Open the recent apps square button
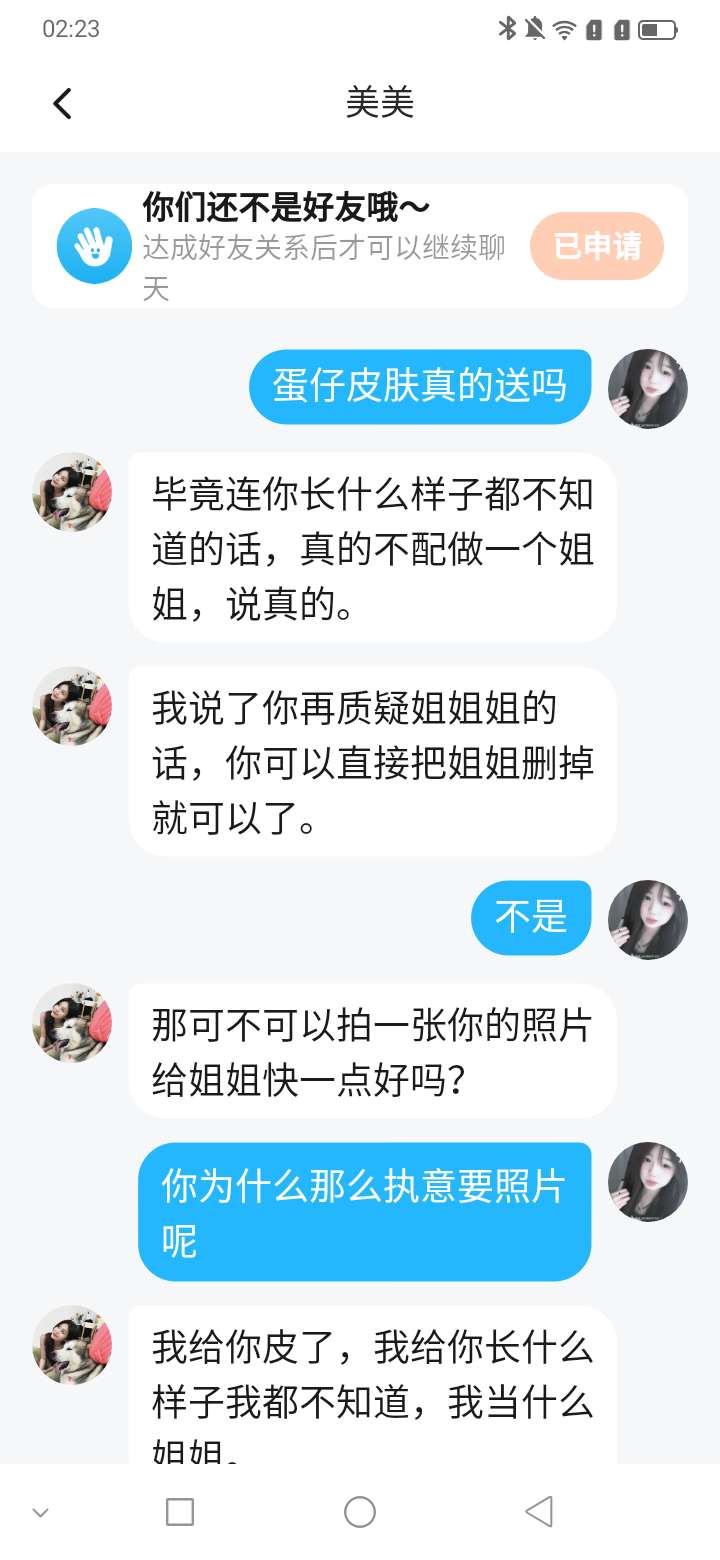 point(180,1512)
